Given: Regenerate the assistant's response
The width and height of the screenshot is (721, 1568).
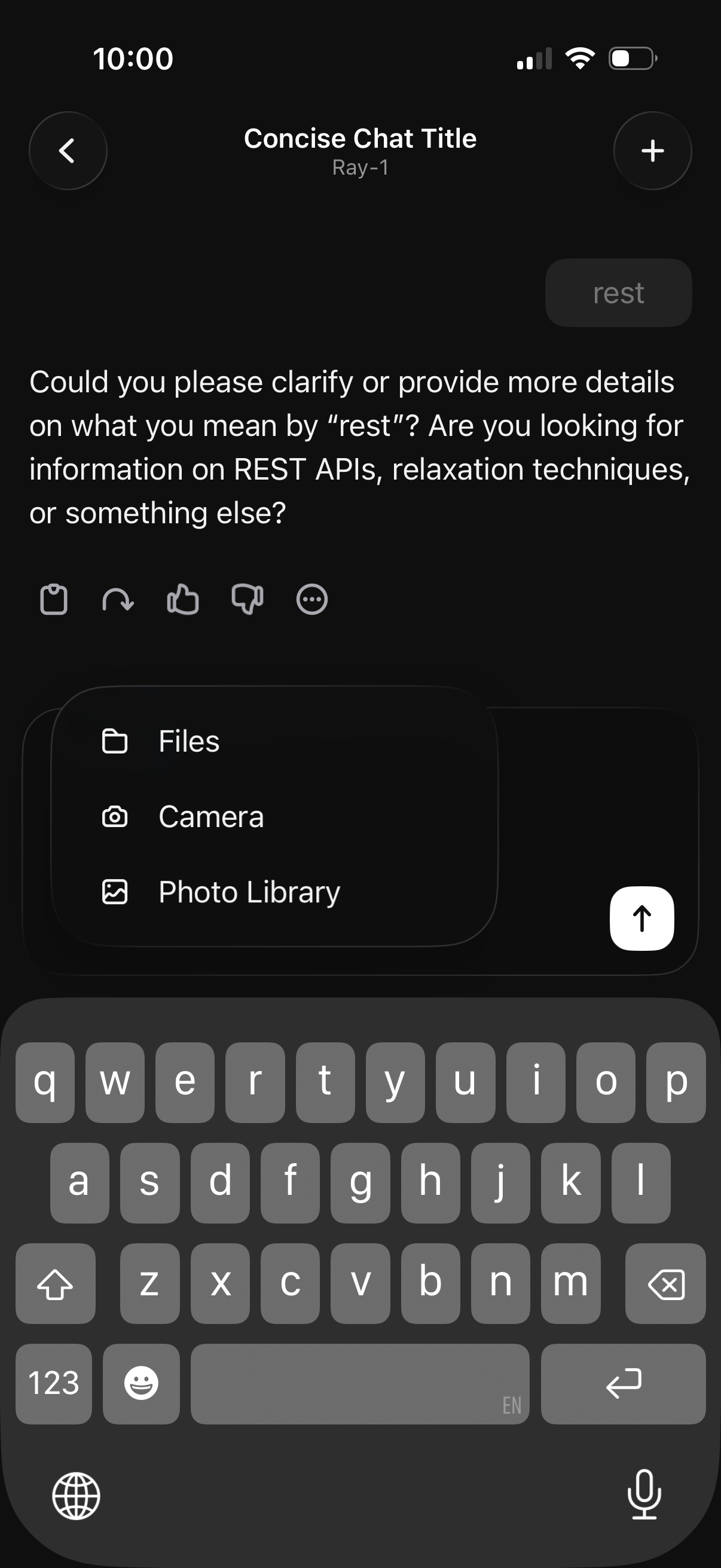Looking at the screenshot, I should tap(118, 600).
